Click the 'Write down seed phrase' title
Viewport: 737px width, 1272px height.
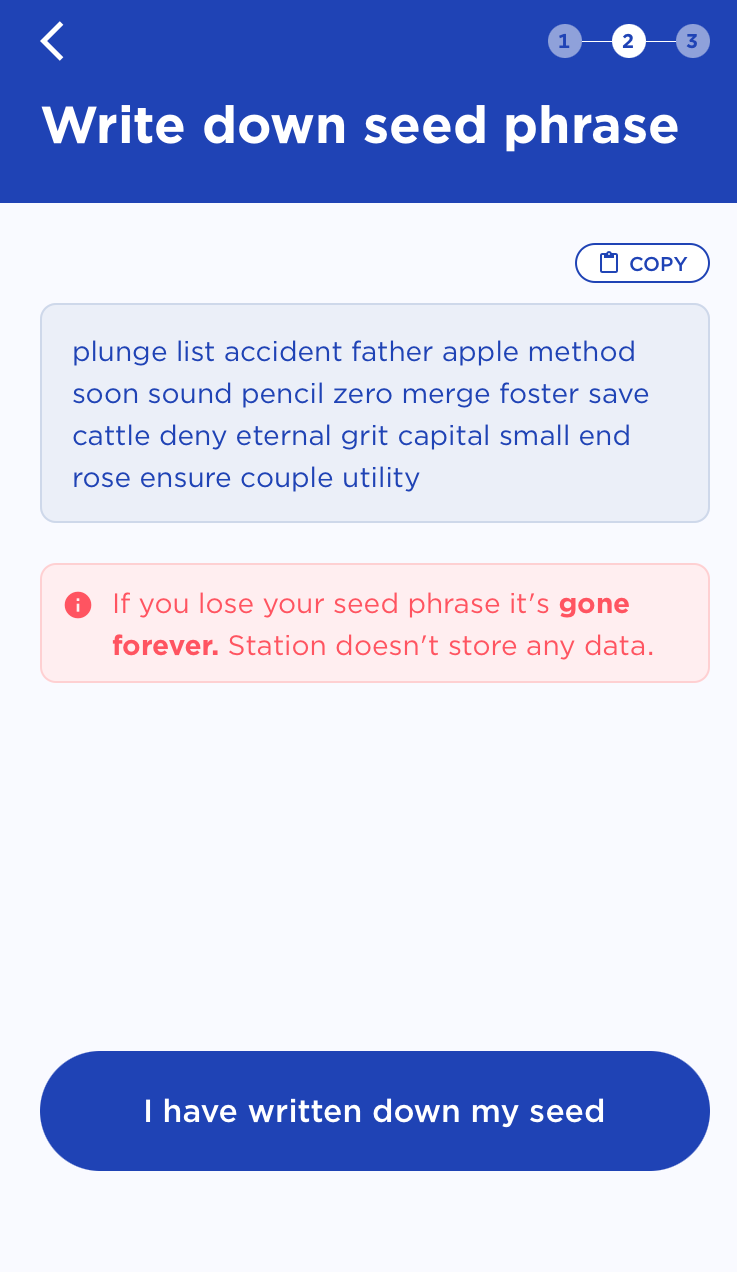[x=360, y=126]
